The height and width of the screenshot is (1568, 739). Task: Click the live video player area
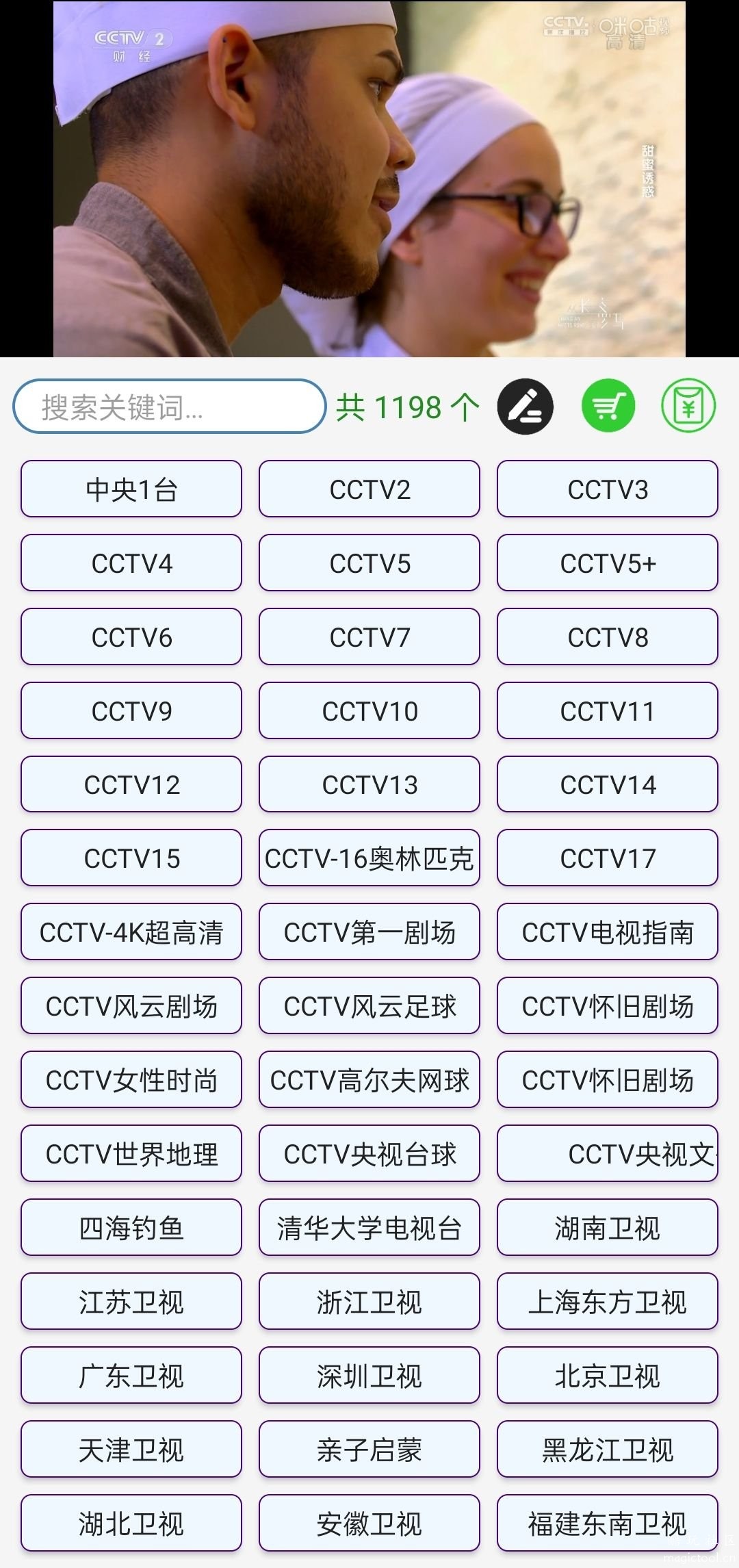(369, 178)
